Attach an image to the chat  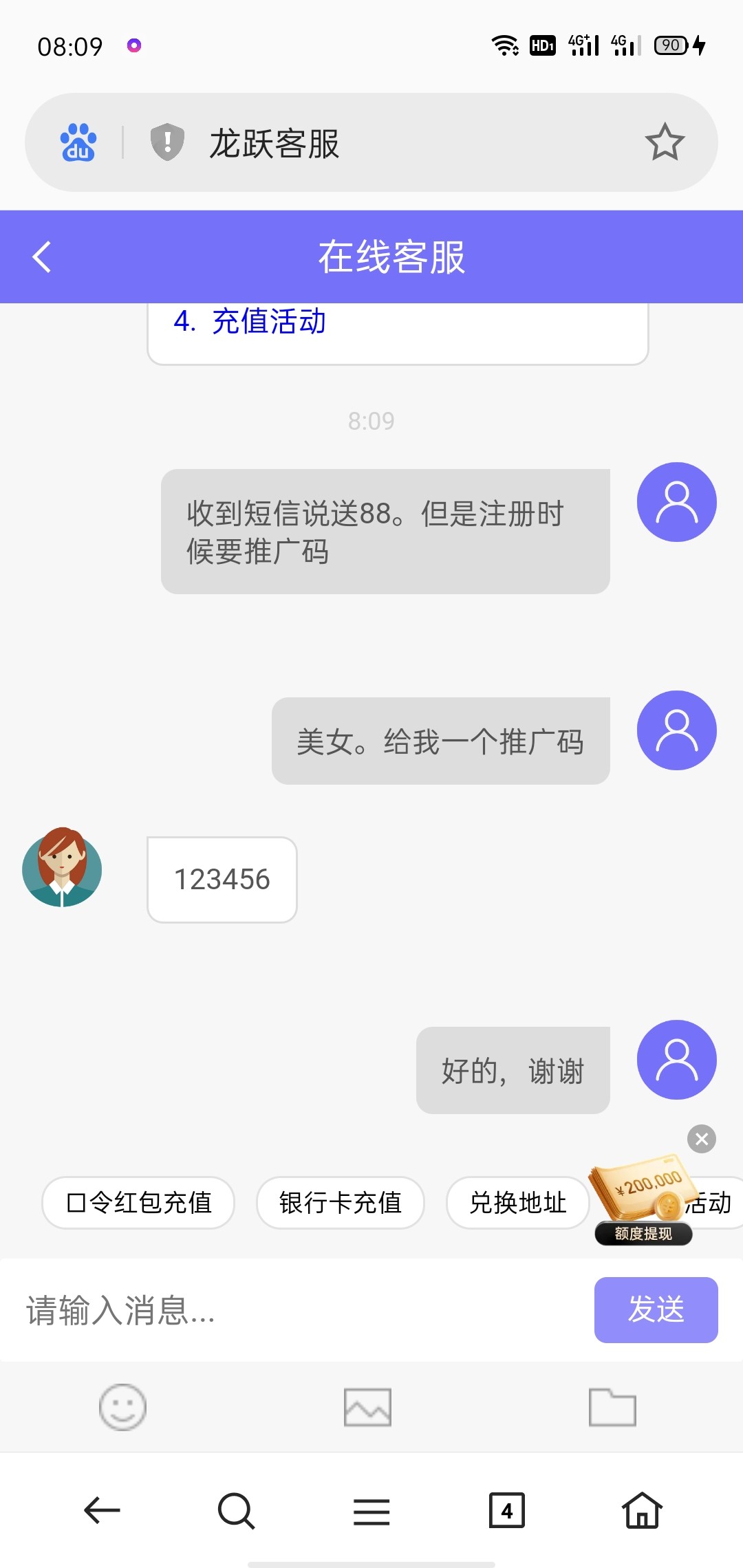tap(367, 1407)
